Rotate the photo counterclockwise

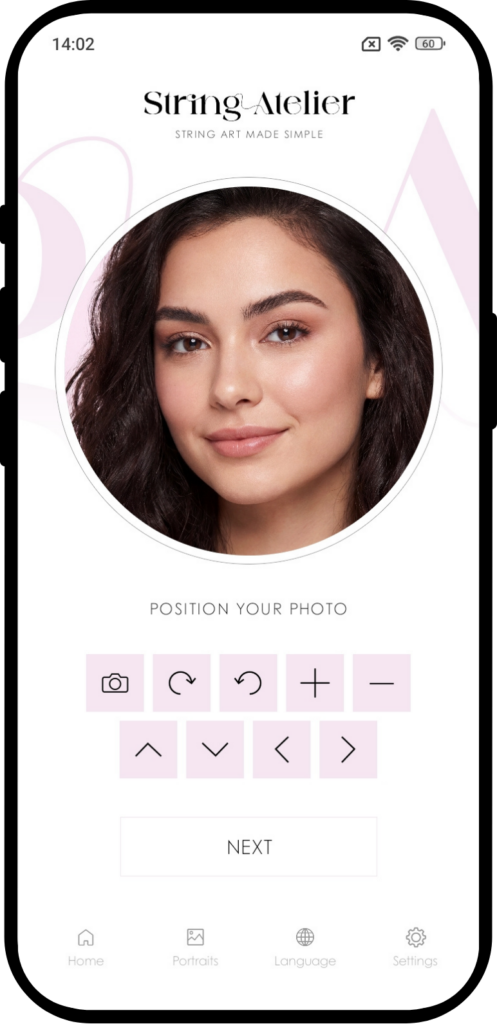pyautogui.click(x=248, y=683)
